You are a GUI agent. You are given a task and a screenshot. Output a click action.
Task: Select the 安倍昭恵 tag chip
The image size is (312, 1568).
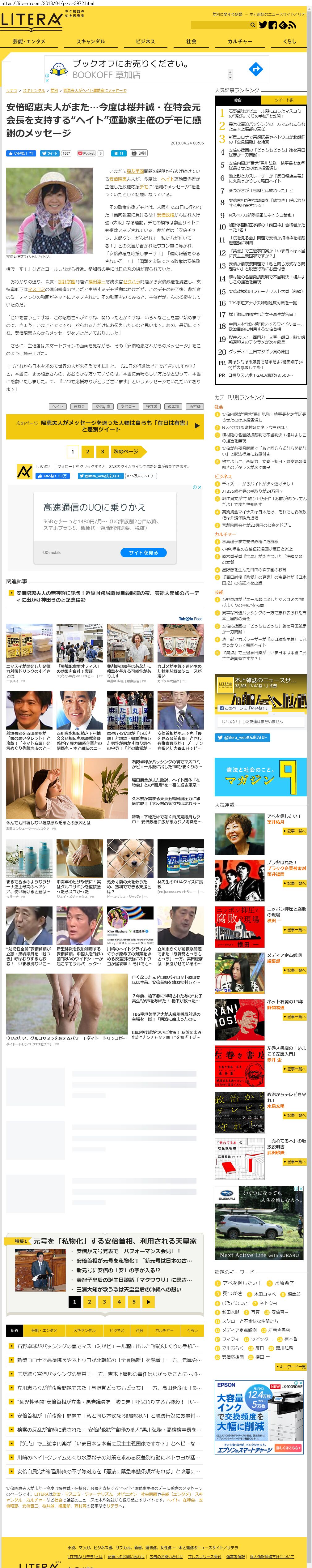click(x=103, y=406)
